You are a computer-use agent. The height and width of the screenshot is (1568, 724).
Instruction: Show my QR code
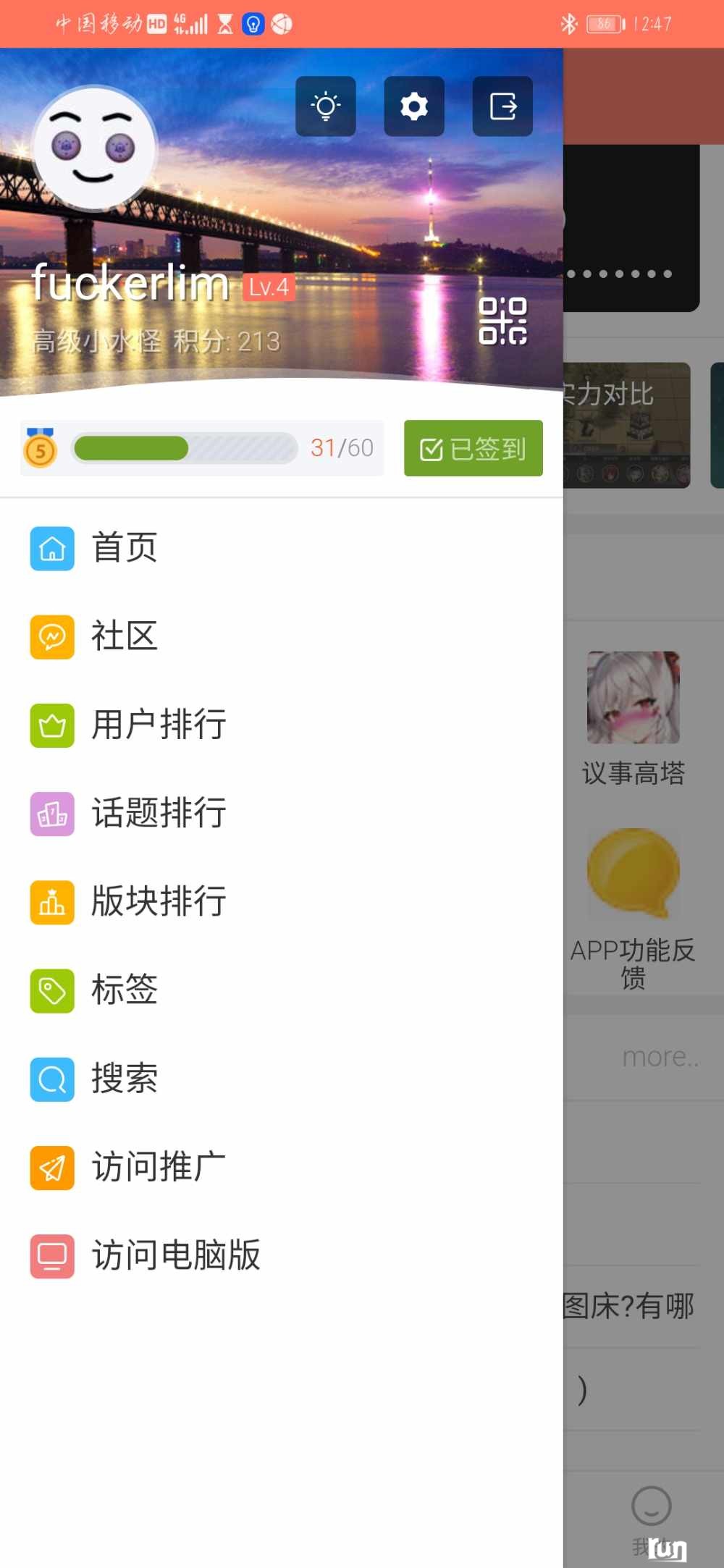tap(502, 321)
